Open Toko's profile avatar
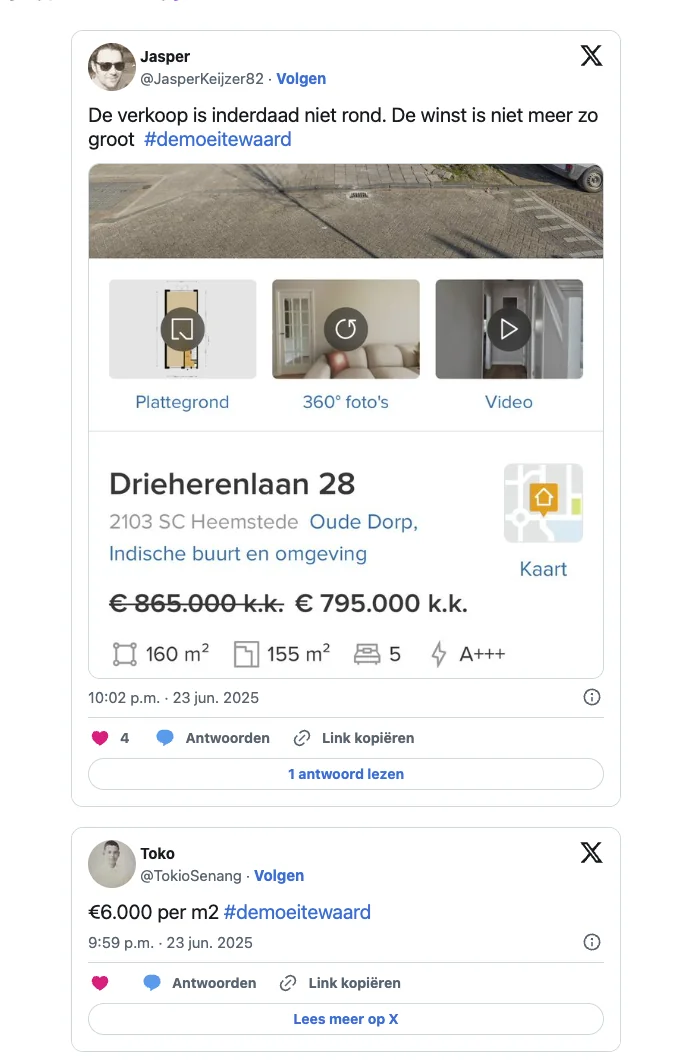681x1060 pixels. point(112,864)
